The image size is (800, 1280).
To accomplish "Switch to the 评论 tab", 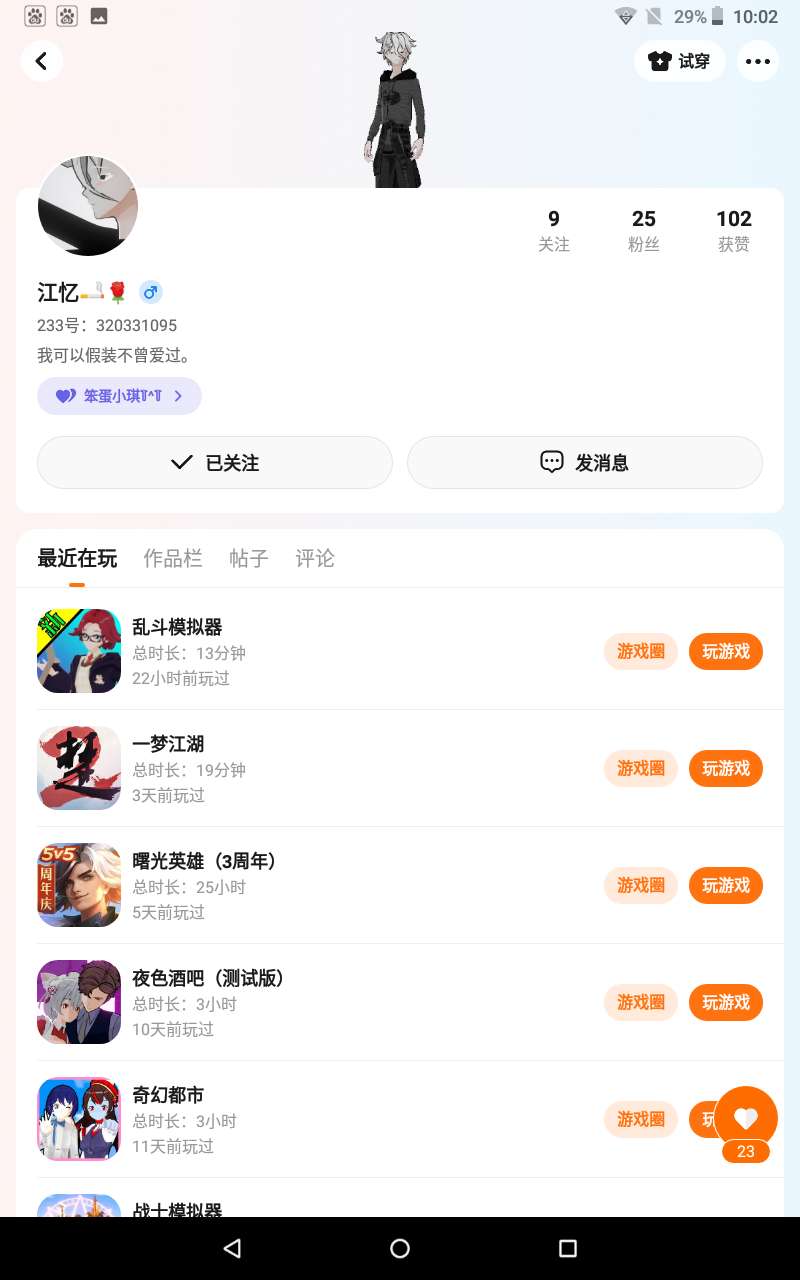I will (315, 558).
